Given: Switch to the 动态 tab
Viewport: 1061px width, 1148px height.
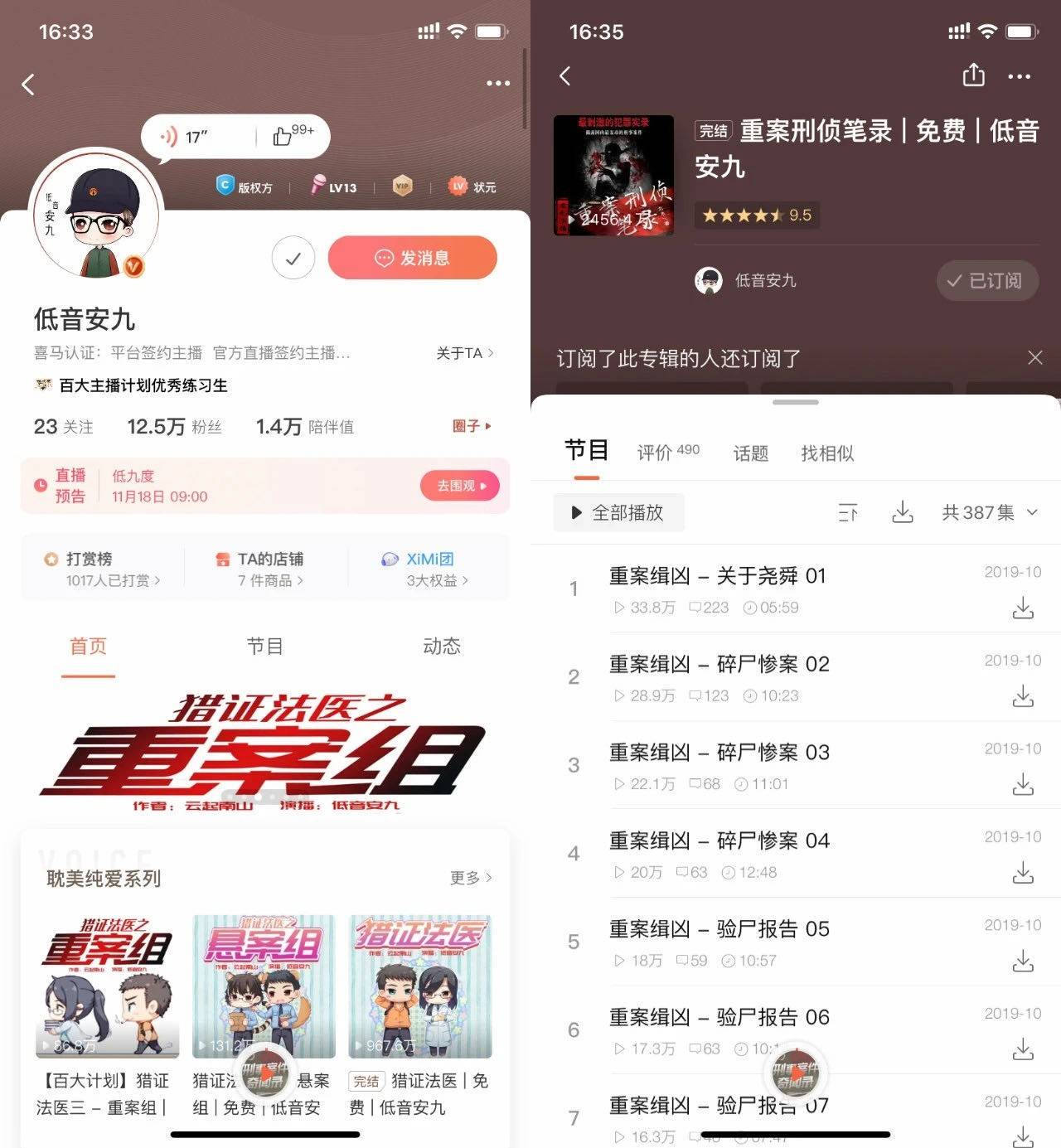Looking at the screenshot, I should [441, 646].
